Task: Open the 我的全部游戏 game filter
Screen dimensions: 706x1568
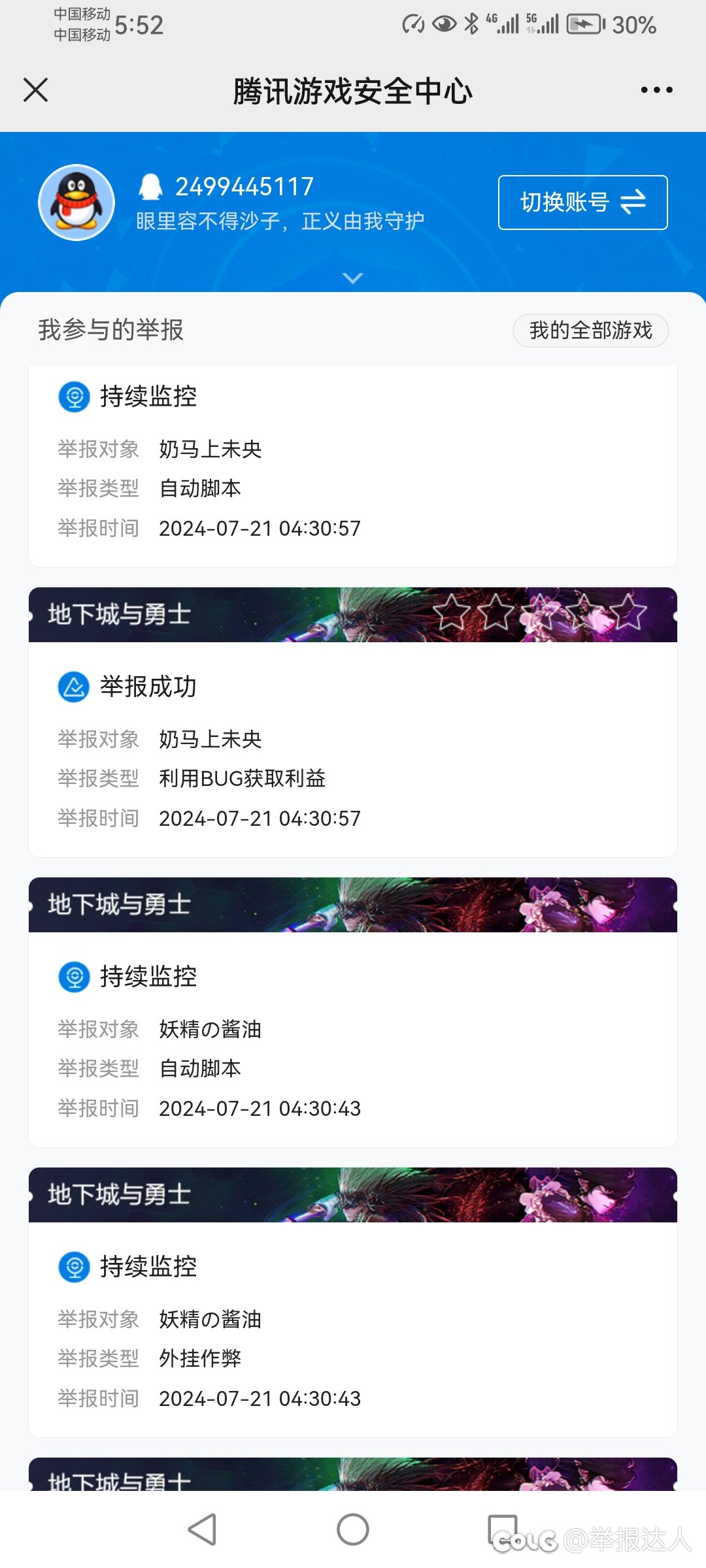Action: tap(590, 331)
